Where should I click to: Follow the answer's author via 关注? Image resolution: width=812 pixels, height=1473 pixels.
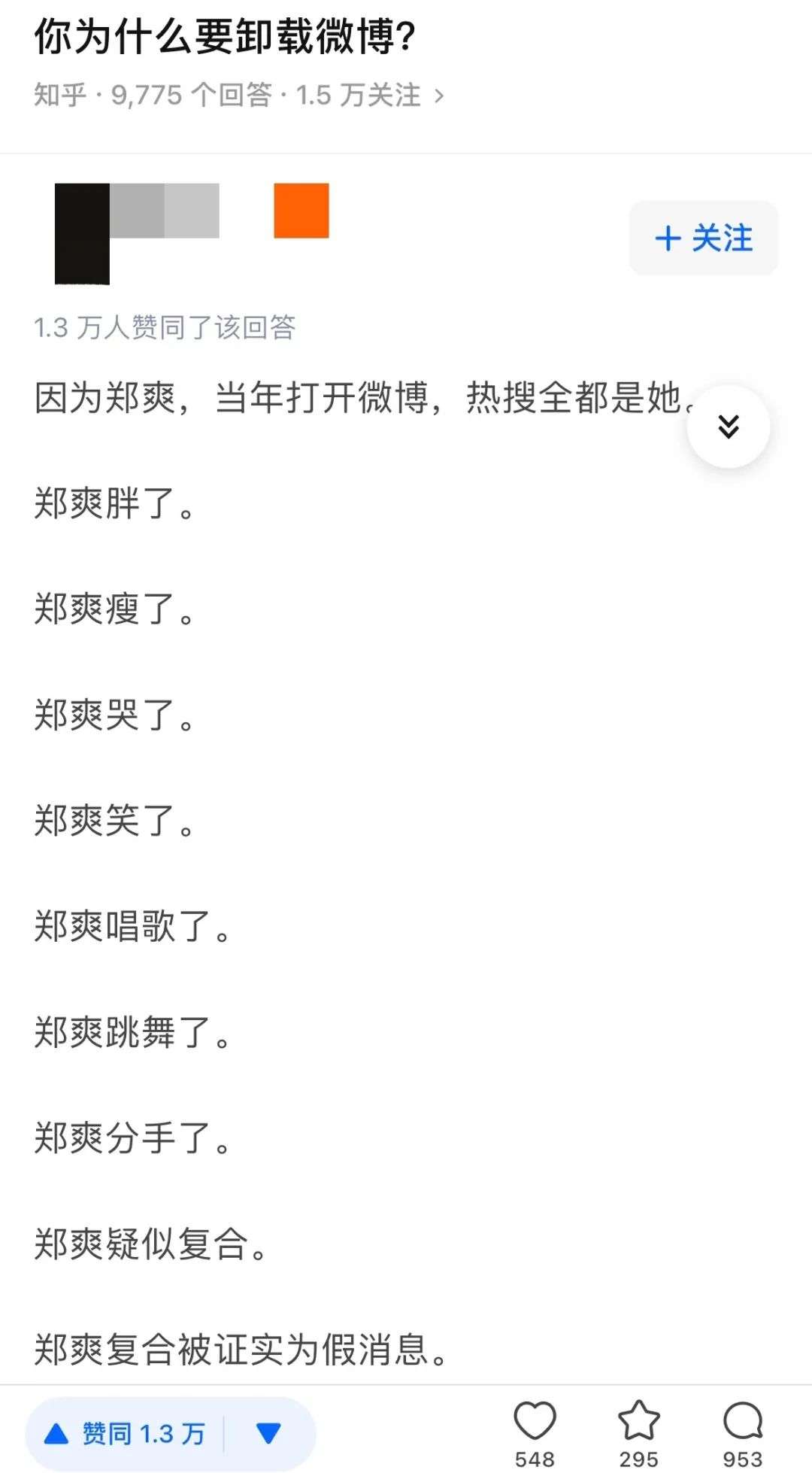[703, 238]
